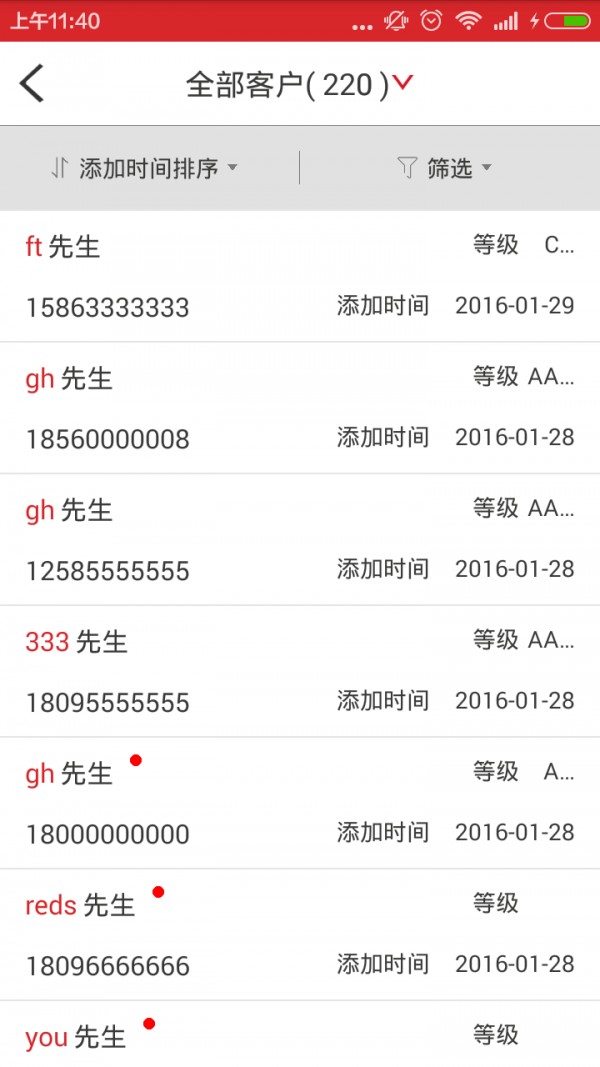
Task: View customer reds 先生 details
Action: pyautogui.click(x=300, y=935)
